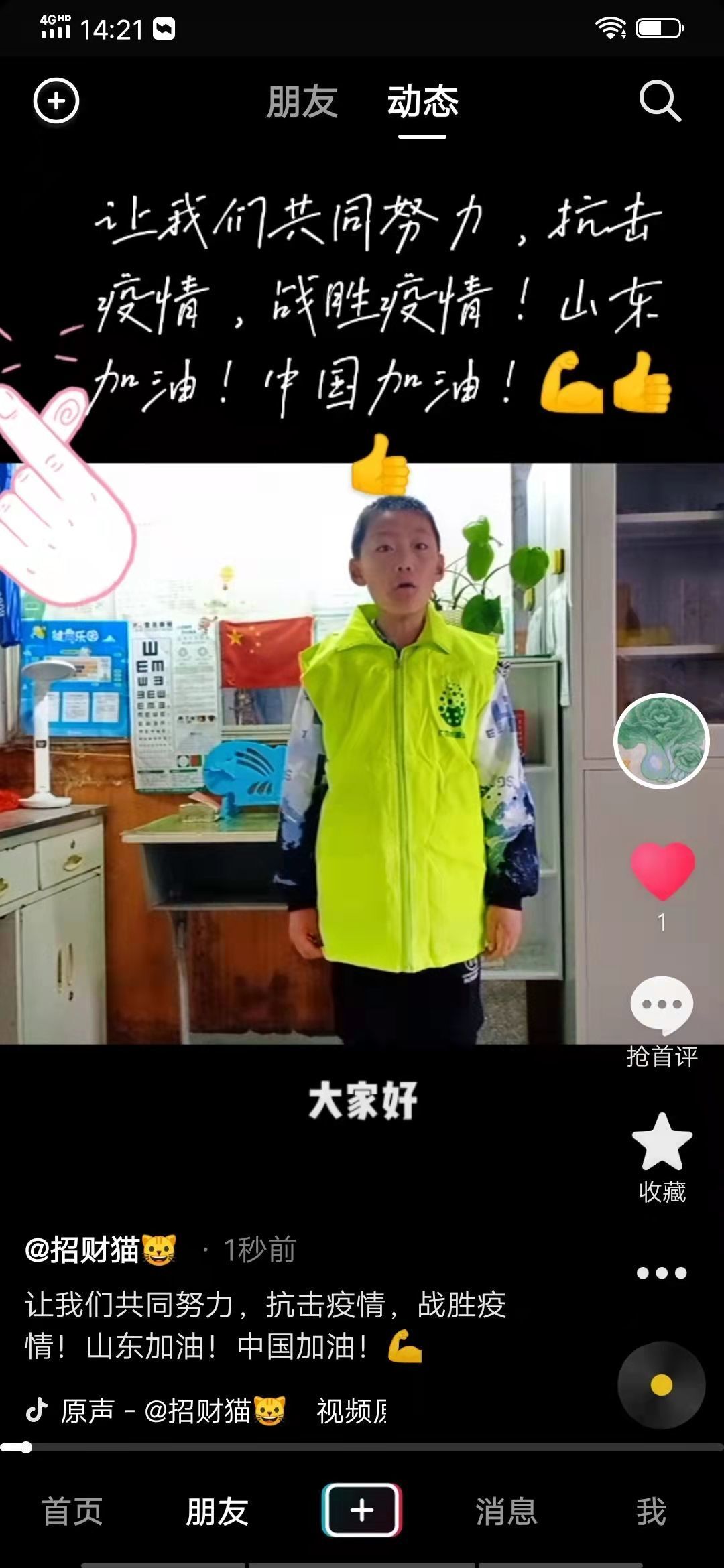The image size is (724, 1568).
Task: Open the creator's round avatar
Action: click(x=661, y=741)
